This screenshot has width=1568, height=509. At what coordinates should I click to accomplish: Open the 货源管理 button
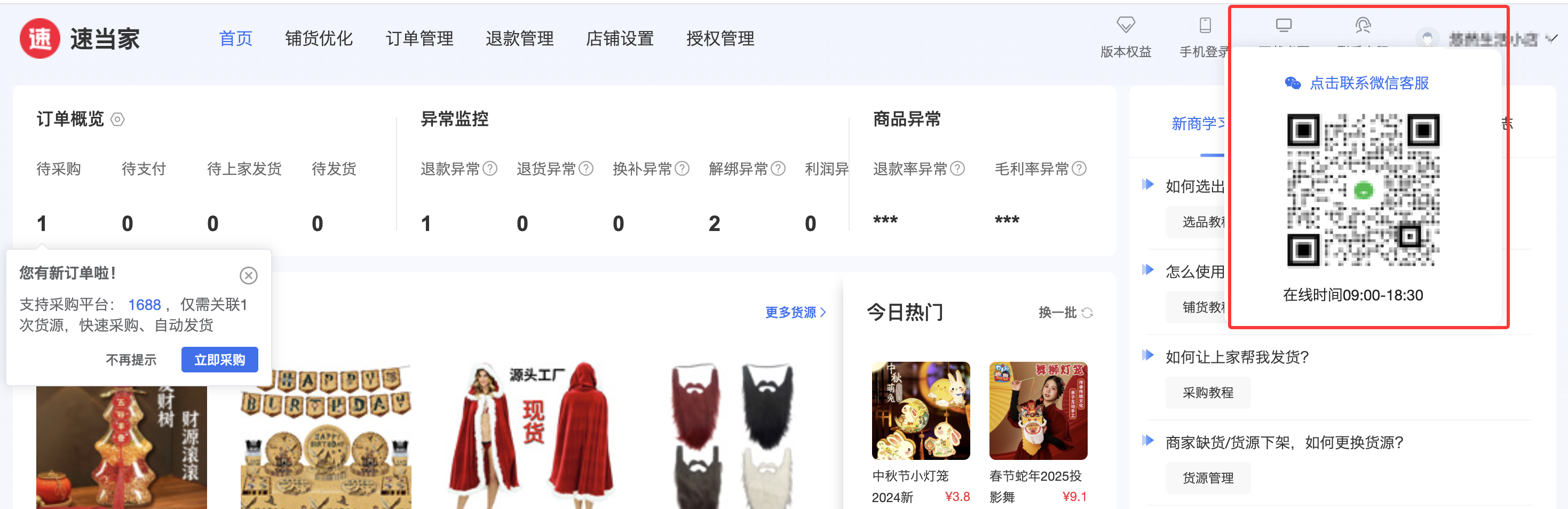(x=1207, y=478)
